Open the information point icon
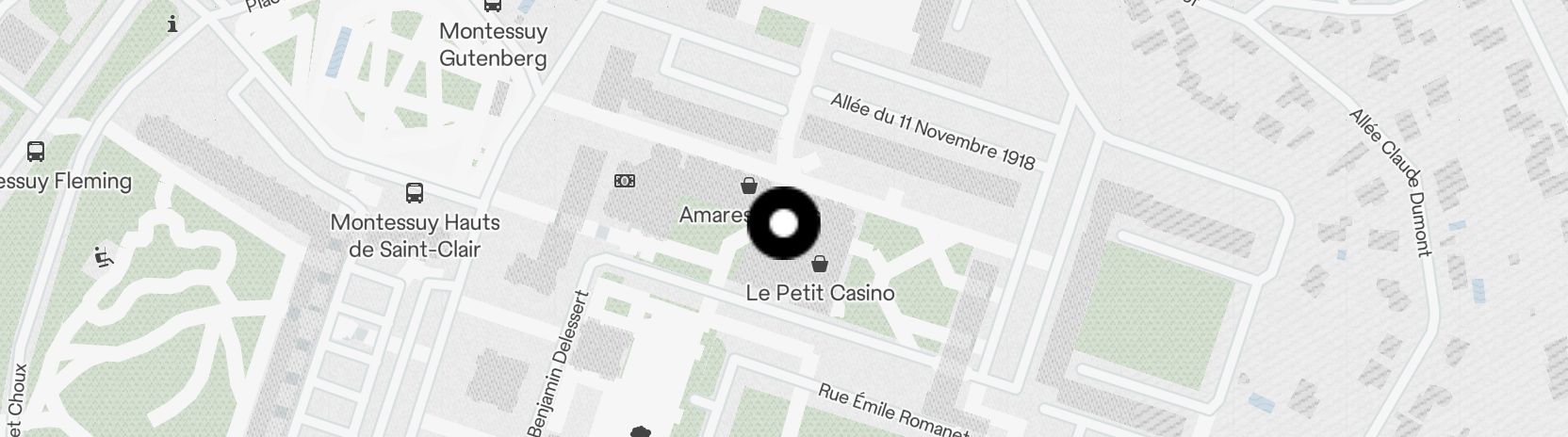Image resolution: width=1568 pixels, height=437 pixels. (x=172, y=24)
